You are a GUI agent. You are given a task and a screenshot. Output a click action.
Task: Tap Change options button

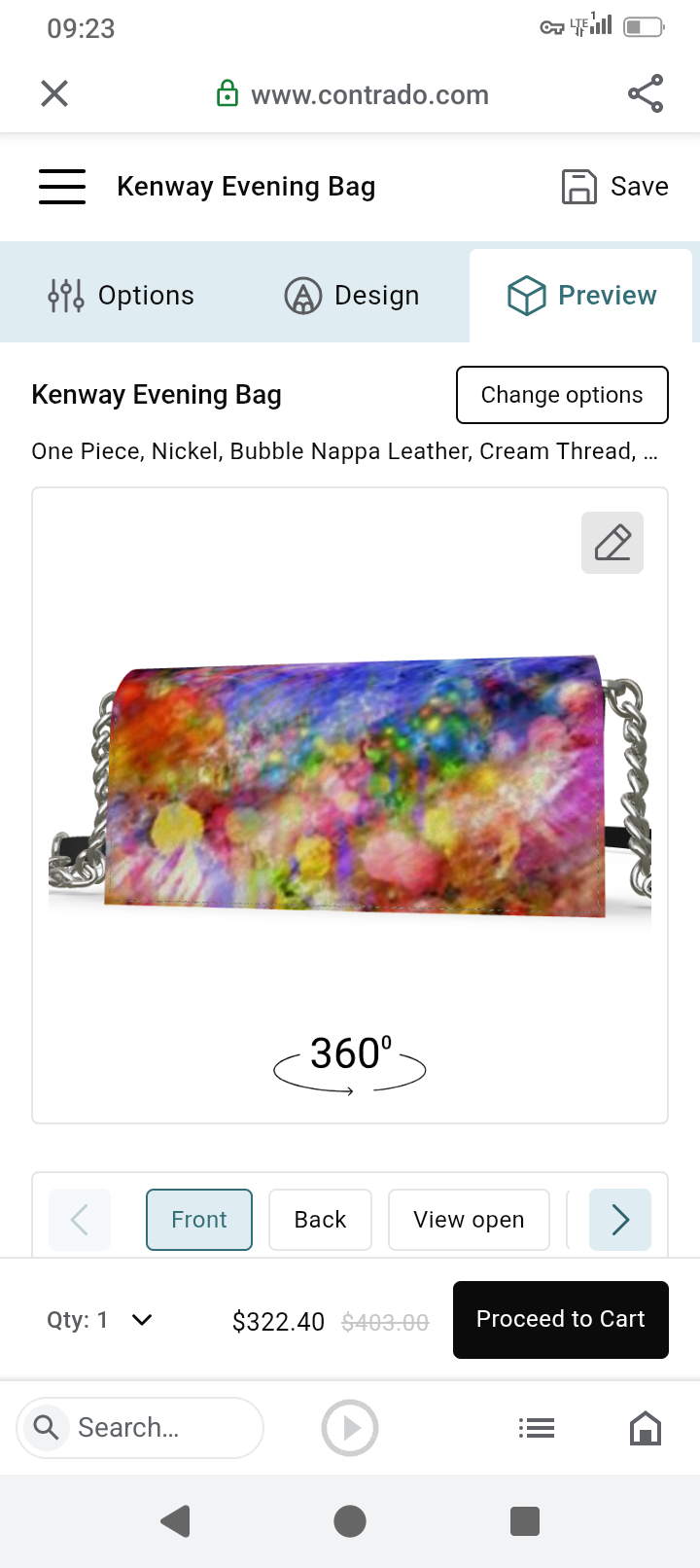coord(562,395)
